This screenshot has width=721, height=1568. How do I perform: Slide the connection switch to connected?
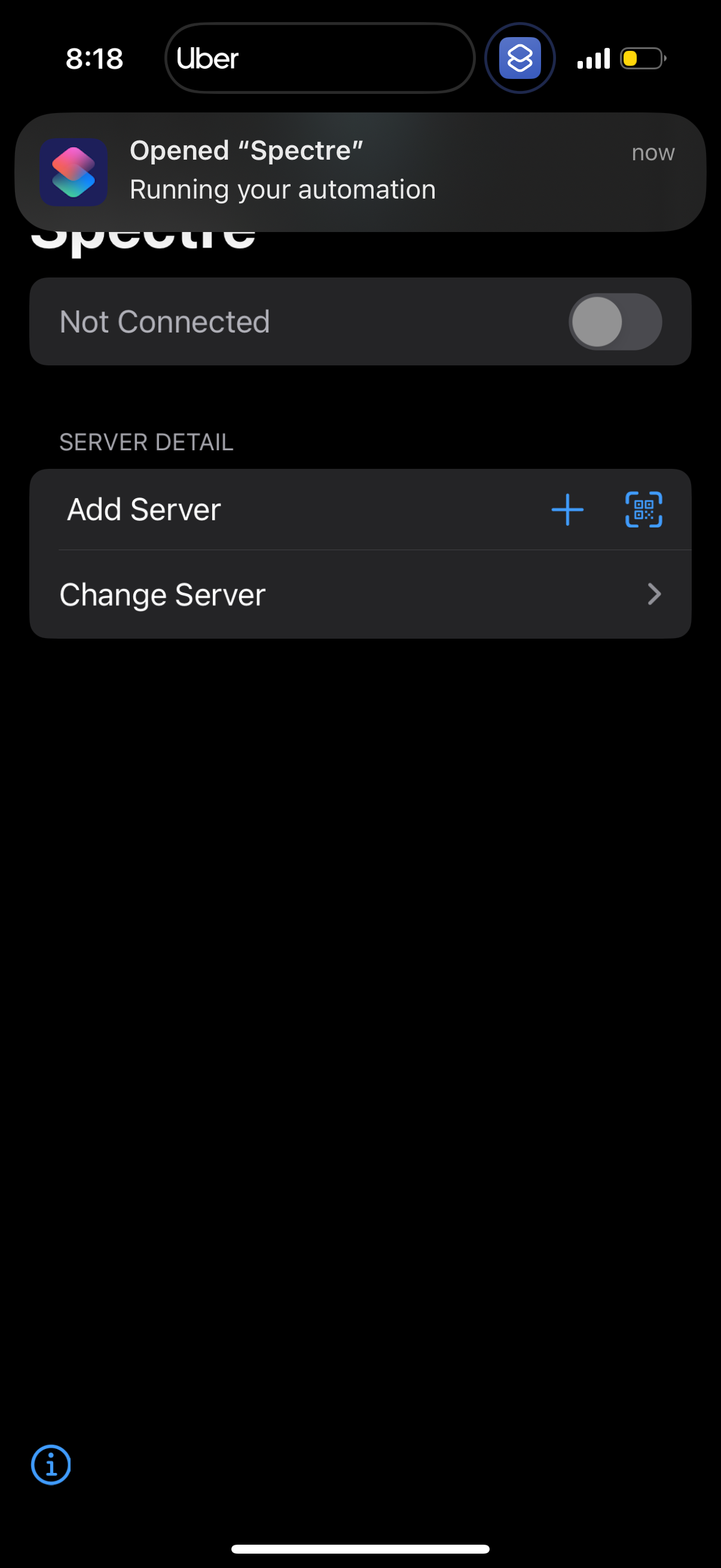[x=615, y=321]
